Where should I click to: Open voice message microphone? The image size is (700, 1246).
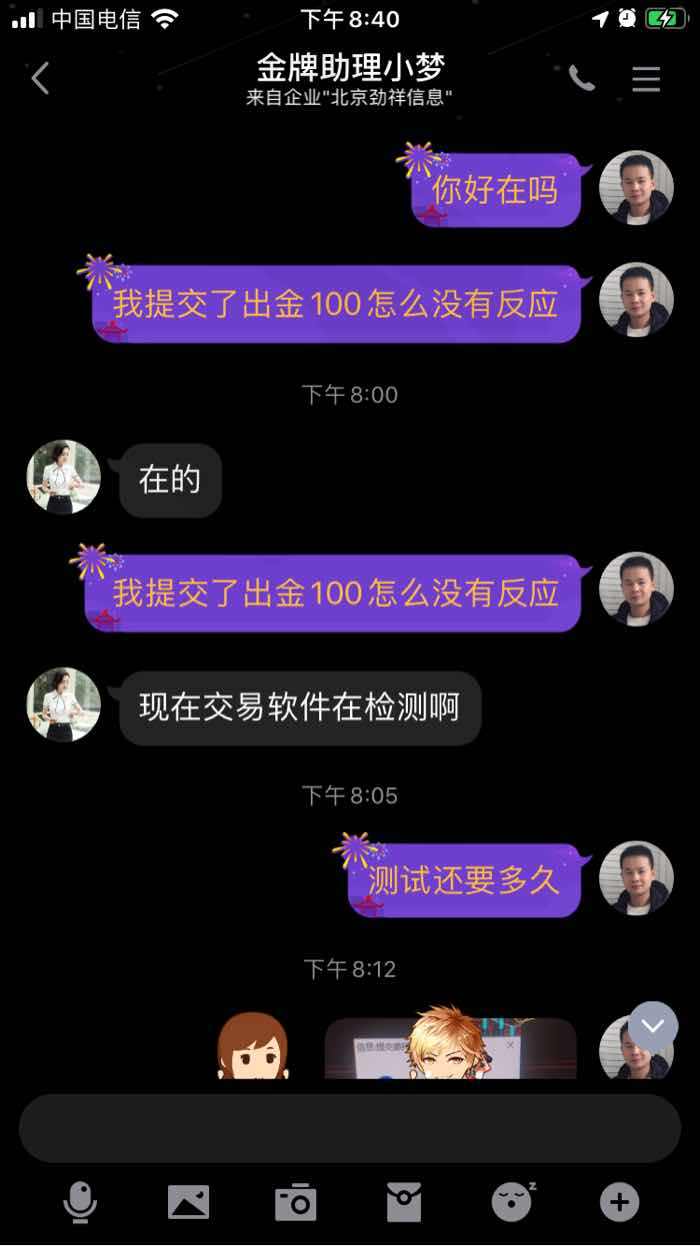tap(80, 1201)
